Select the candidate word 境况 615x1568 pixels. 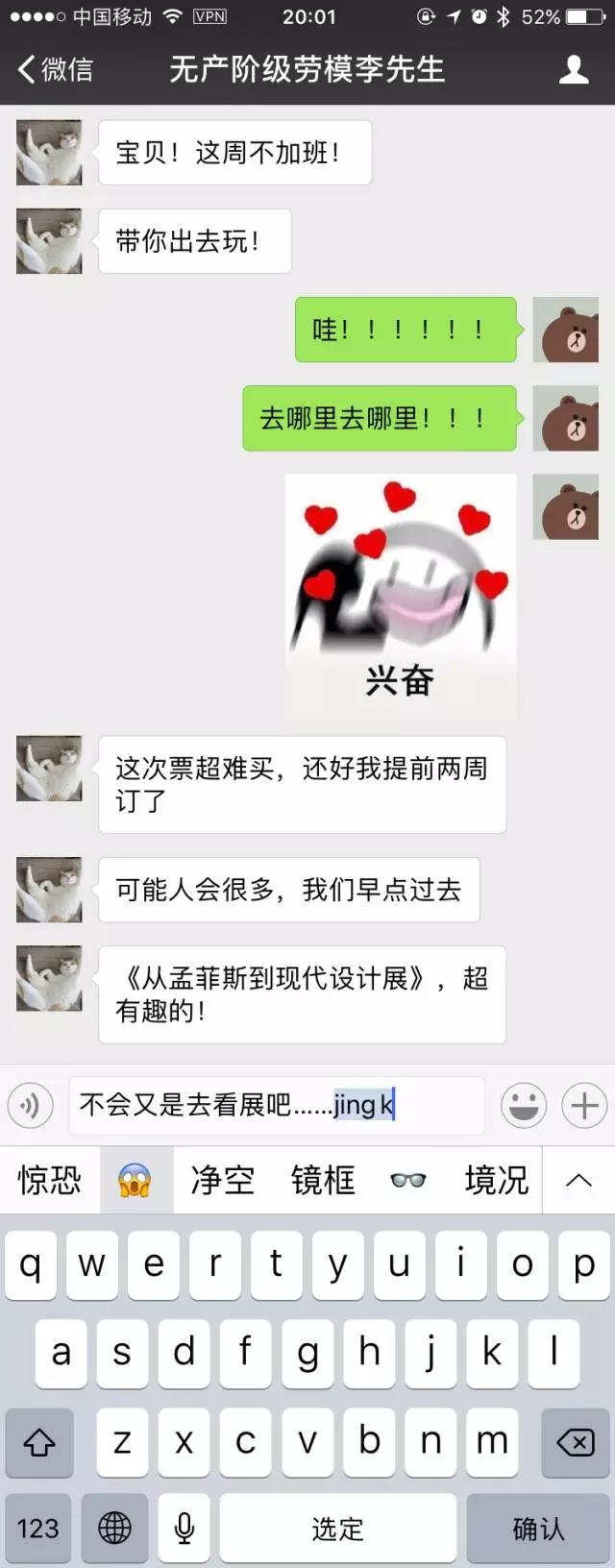coord(496,1180)
